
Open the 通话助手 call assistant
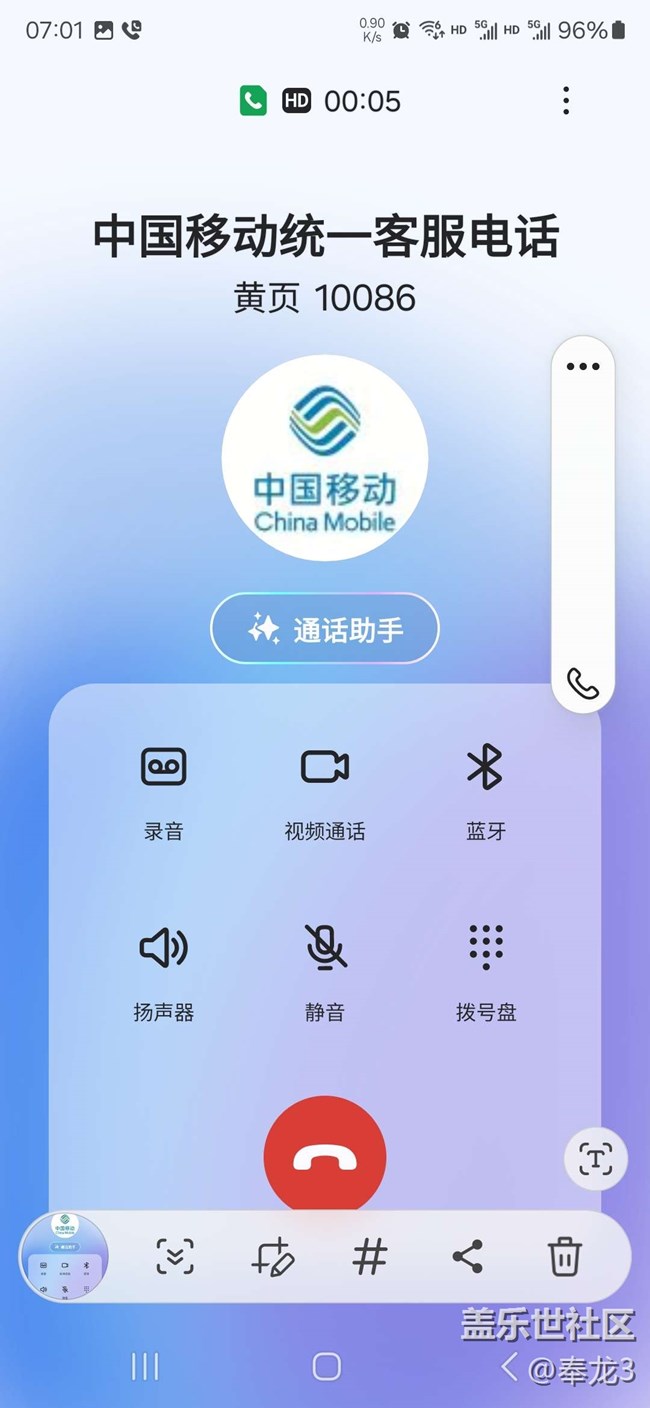tap(325, 629)
